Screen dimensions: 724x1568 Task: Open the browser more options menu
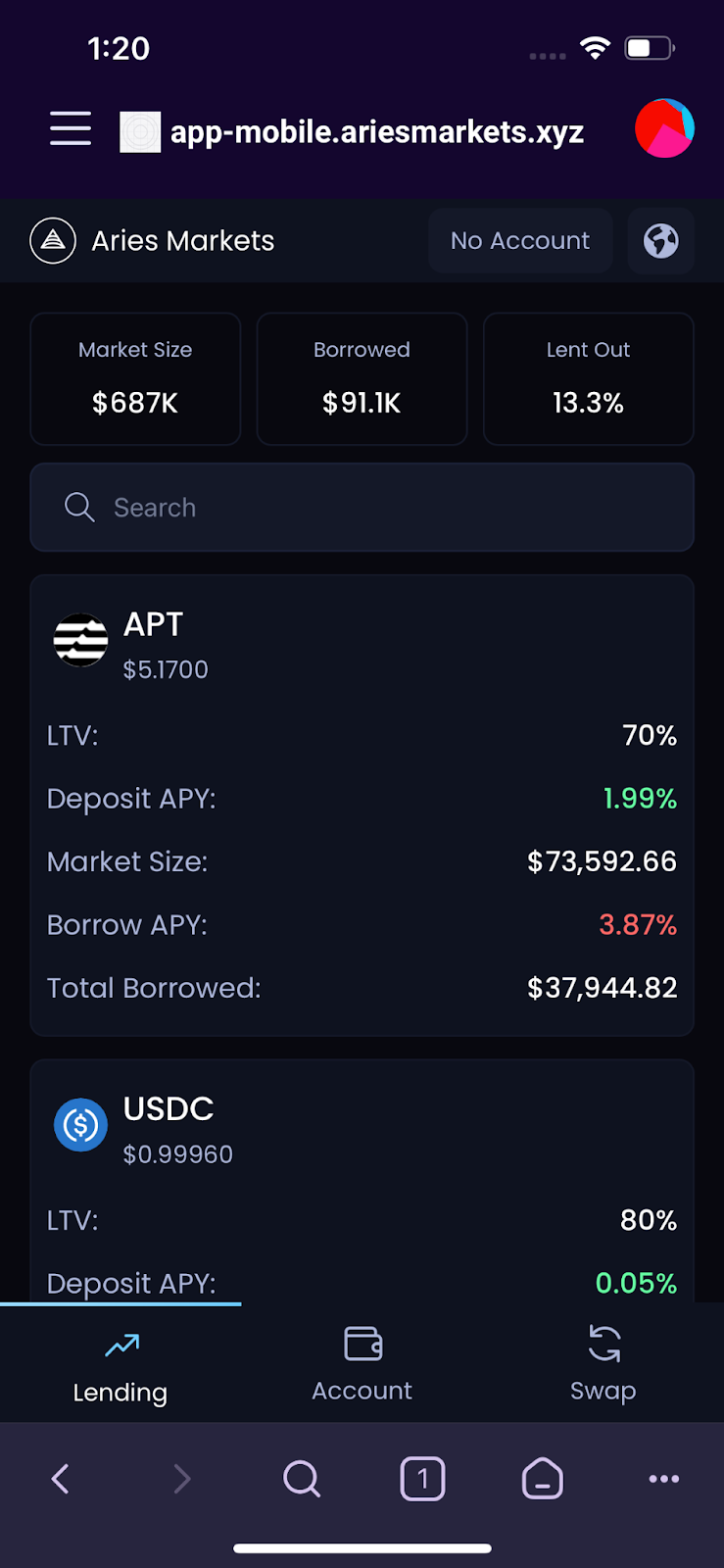click(x=663, y=1479)
